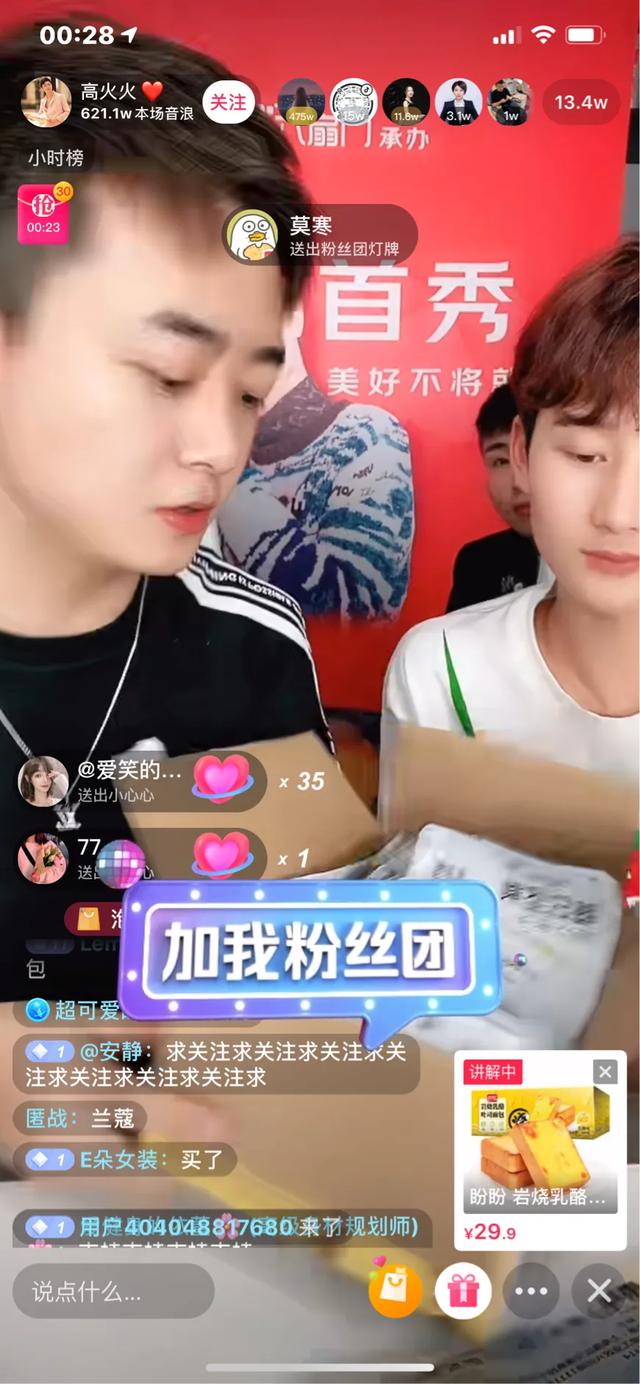Follow the streamer via 关注 button
The image size is (640, 1384).
tap(227, 102)
